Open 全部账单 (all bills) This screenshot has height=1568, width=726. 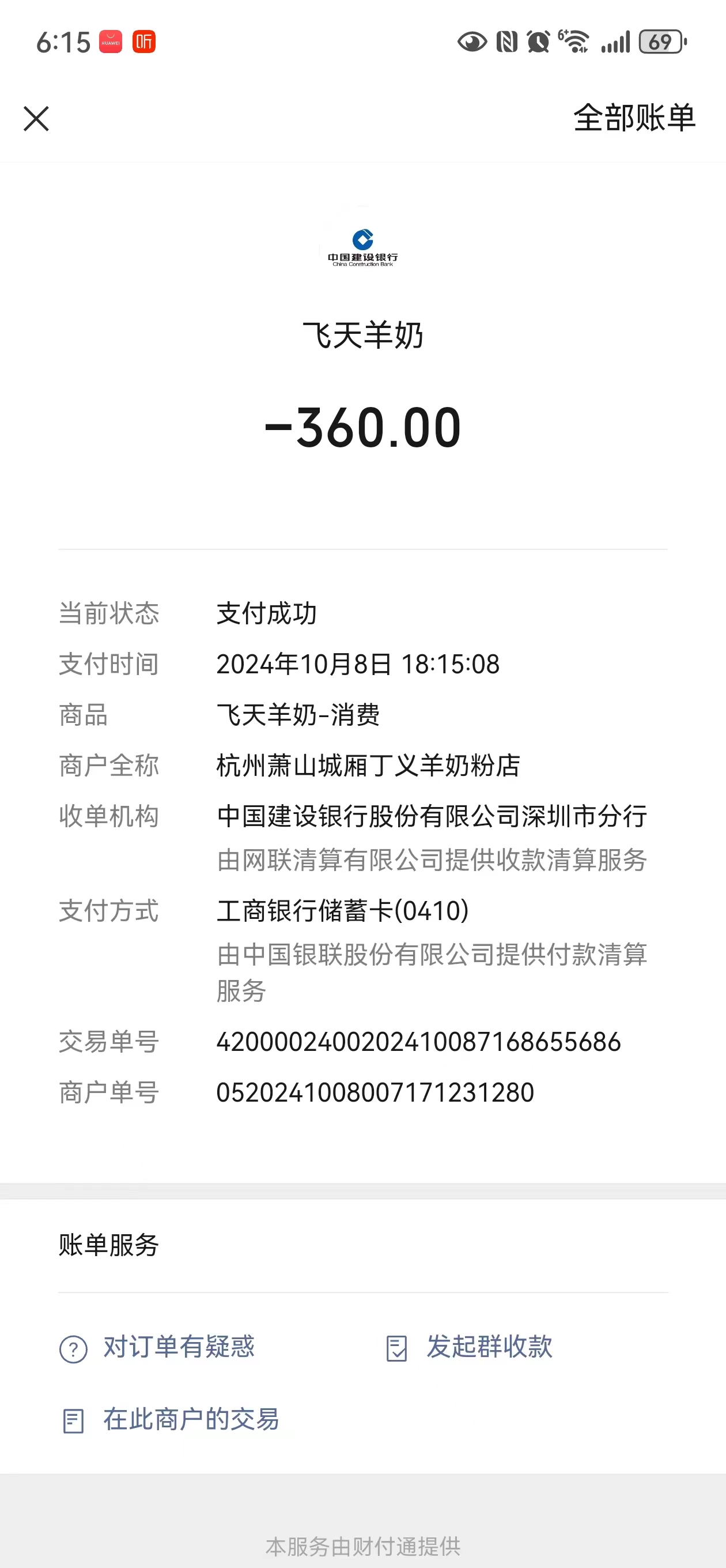coord(633,118)
